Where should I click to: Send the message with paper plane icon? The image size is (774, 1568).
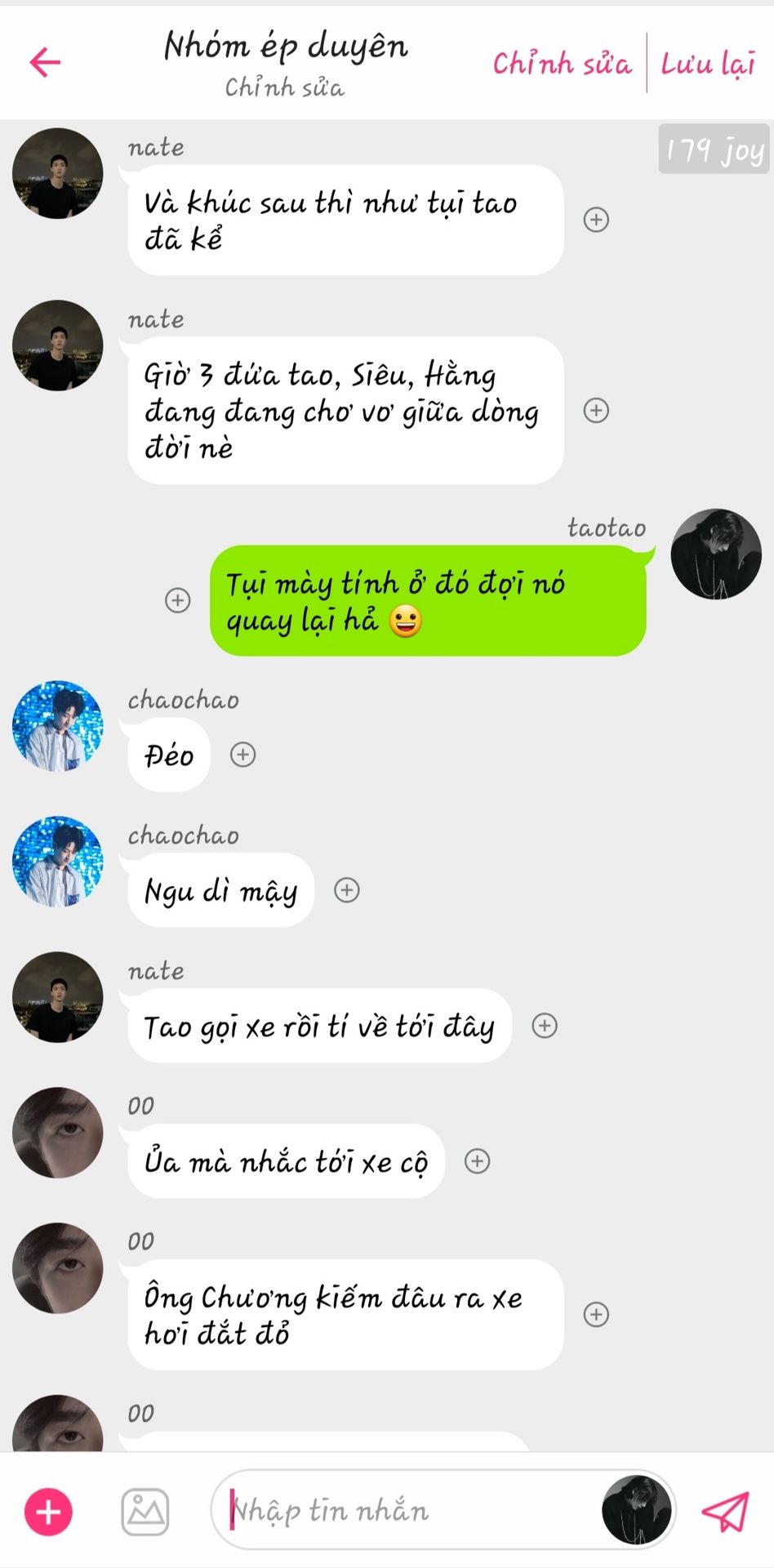[x=725, y=1512]
